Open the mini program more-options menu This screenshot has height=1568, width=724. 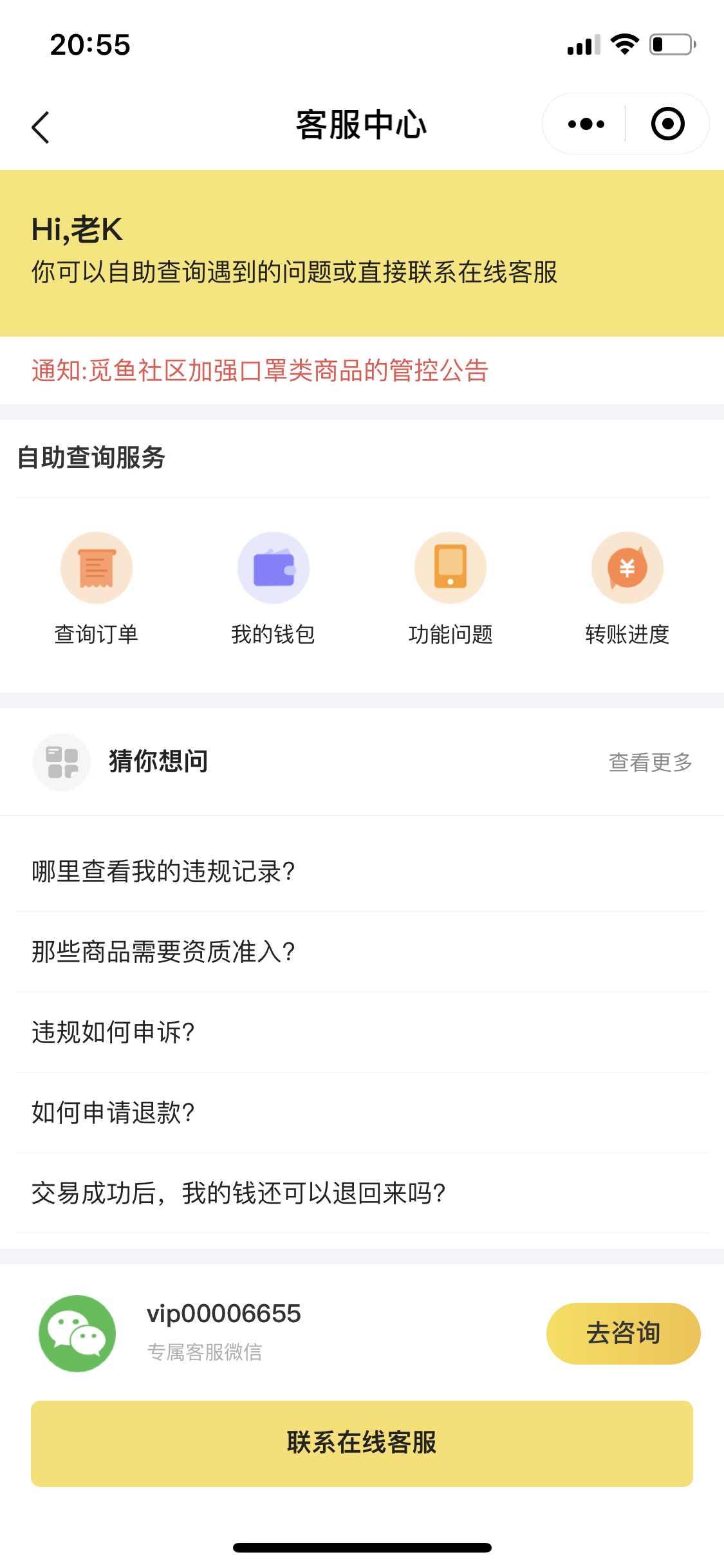click(x=586, y=124)
